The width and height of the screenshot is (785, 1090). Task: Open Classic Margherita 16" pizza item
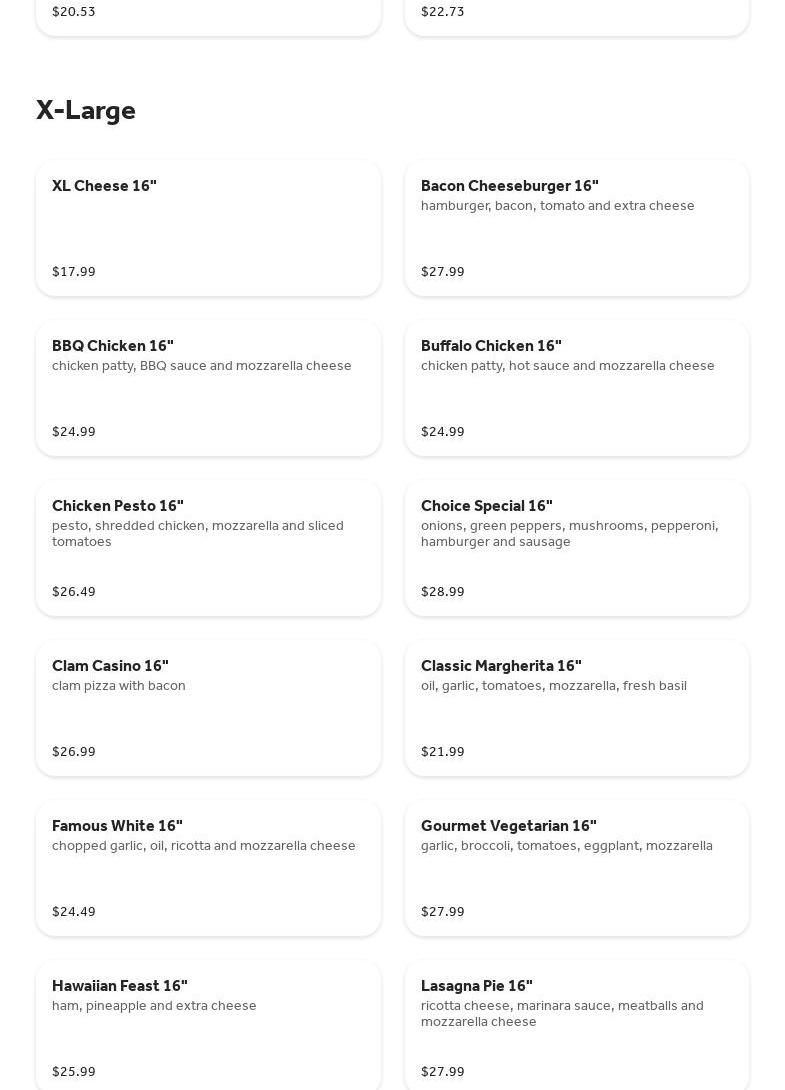pyautogui.click(x=576, y=708)
